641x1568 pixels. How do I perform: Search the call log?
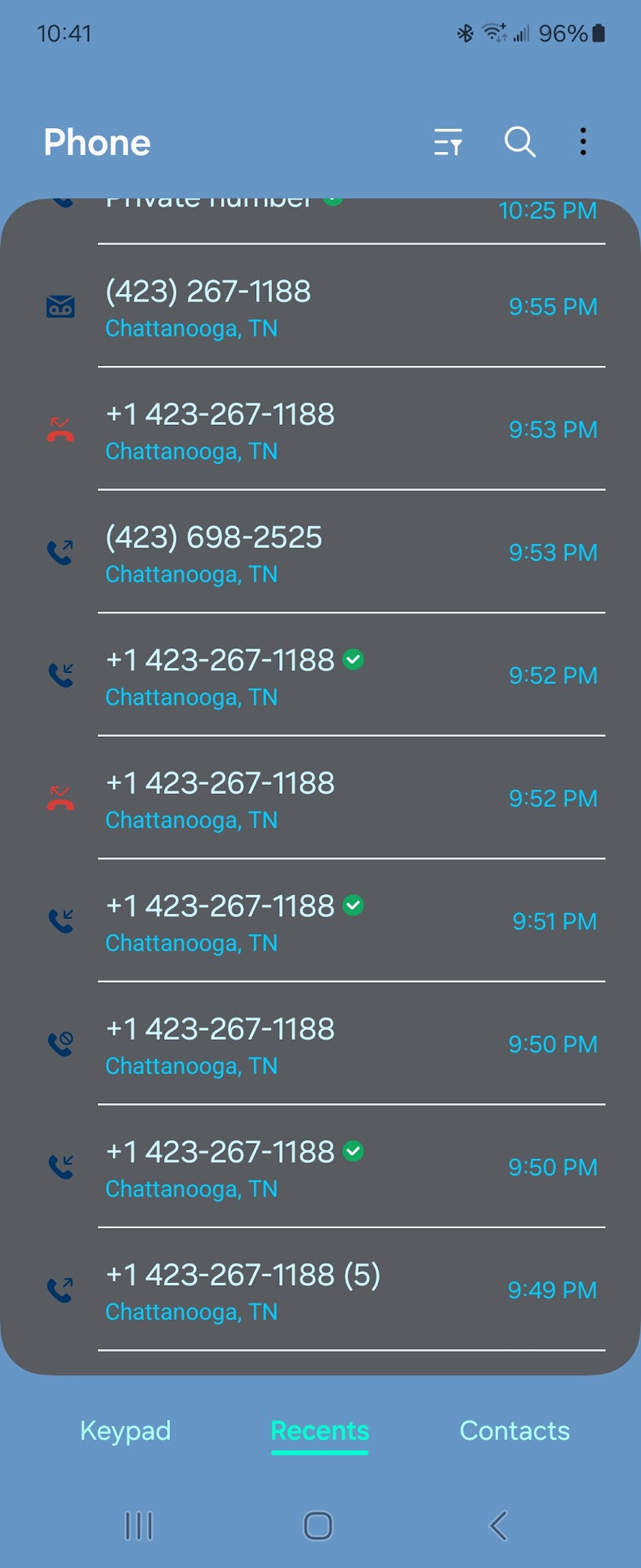click(519, 142)
